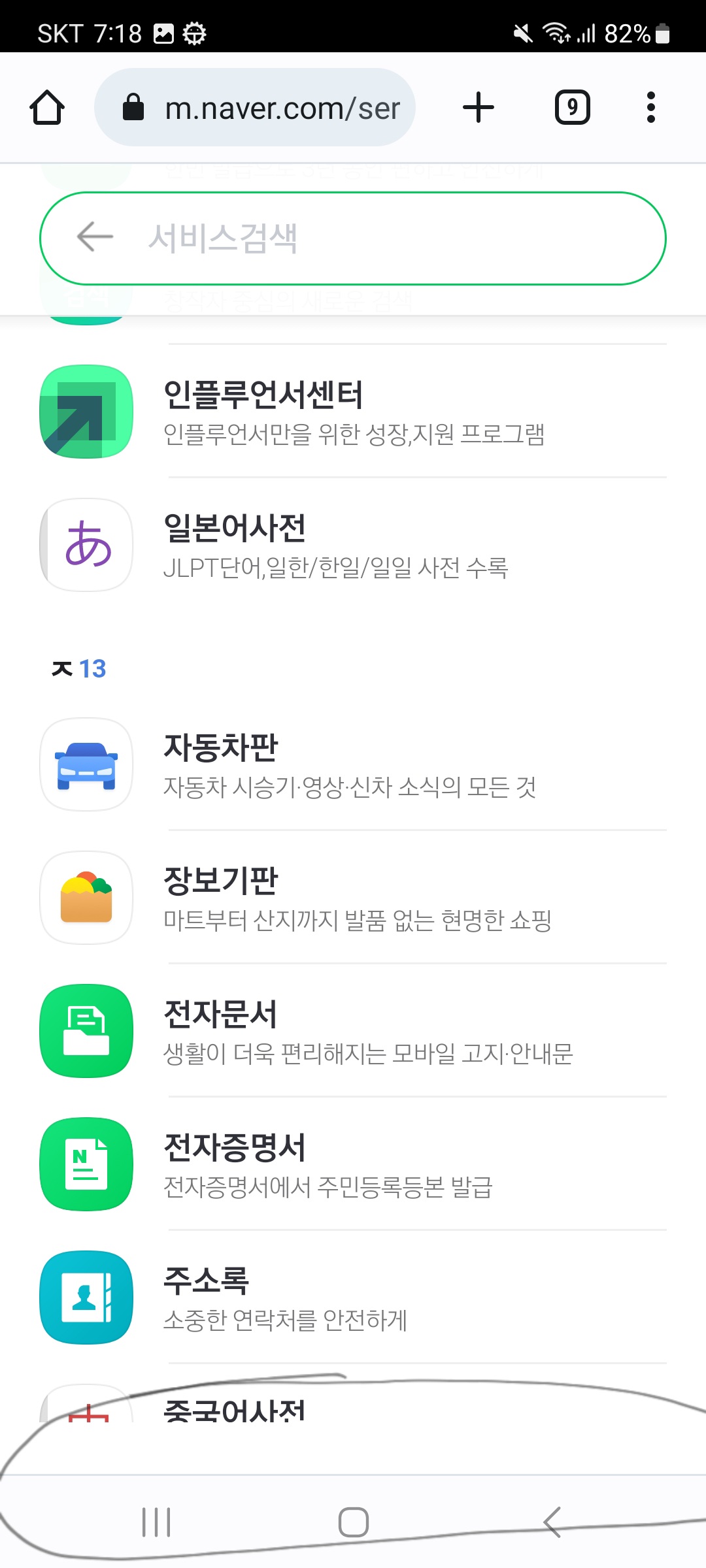Open 장보기판 shopping service

click(353, 898)
